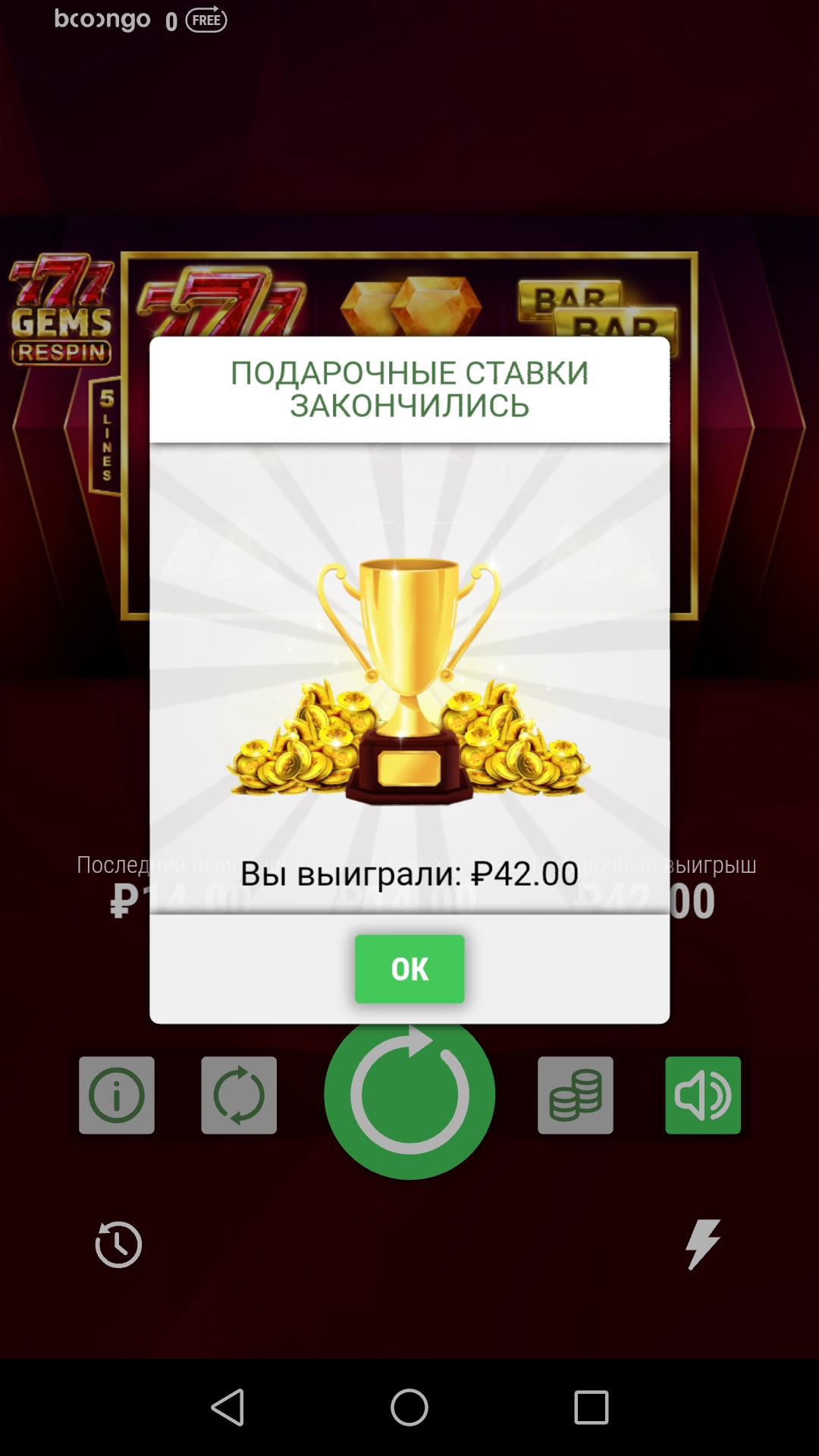Viewport: 819px width, 1456px height.
Task: Open the autoplay settings button
Action: click(x=239, y=1095)
